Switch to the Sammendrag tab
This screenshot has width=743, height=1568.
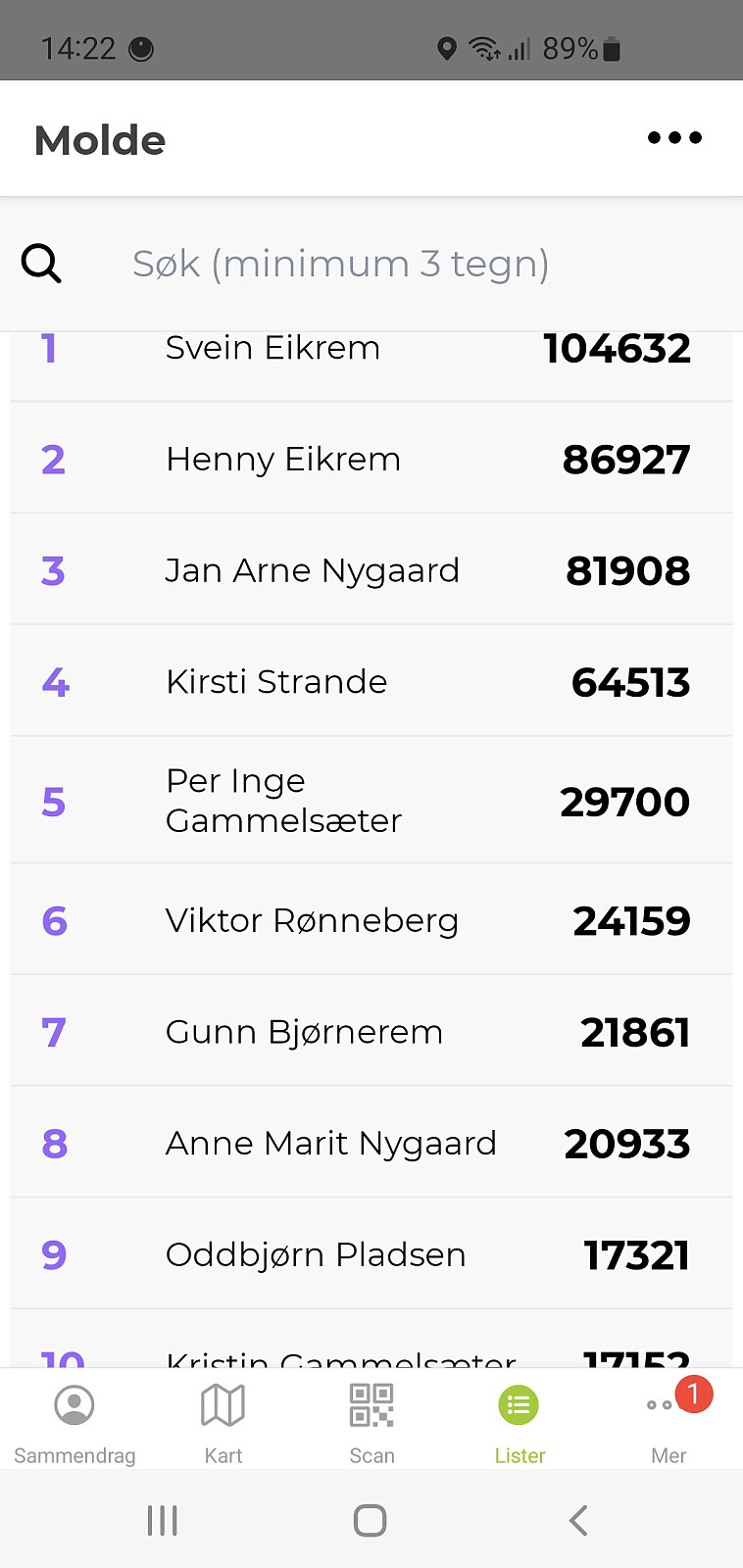(x=74, y=1421)
